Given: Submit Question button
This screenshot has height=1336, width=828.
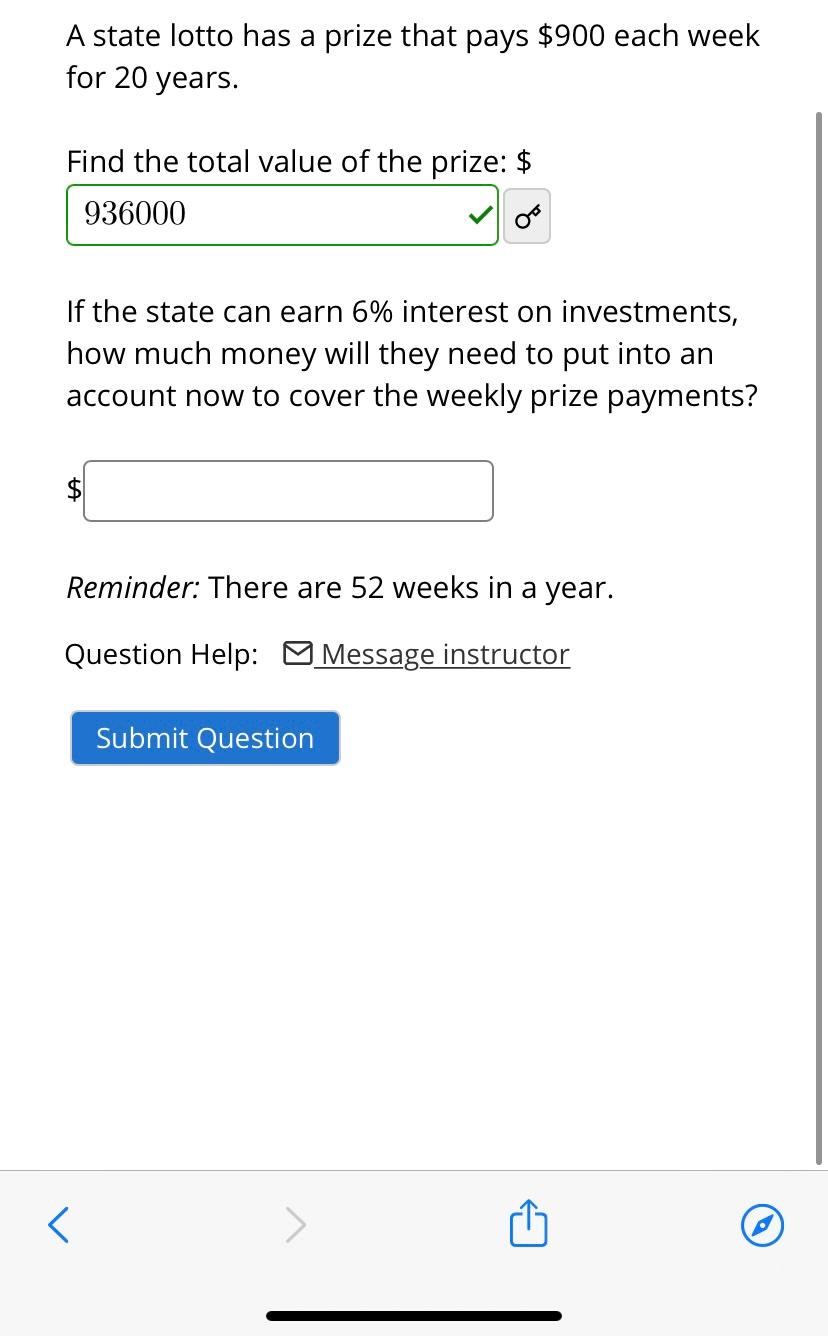Looking at the screenshot, I should tap(205, 738).
